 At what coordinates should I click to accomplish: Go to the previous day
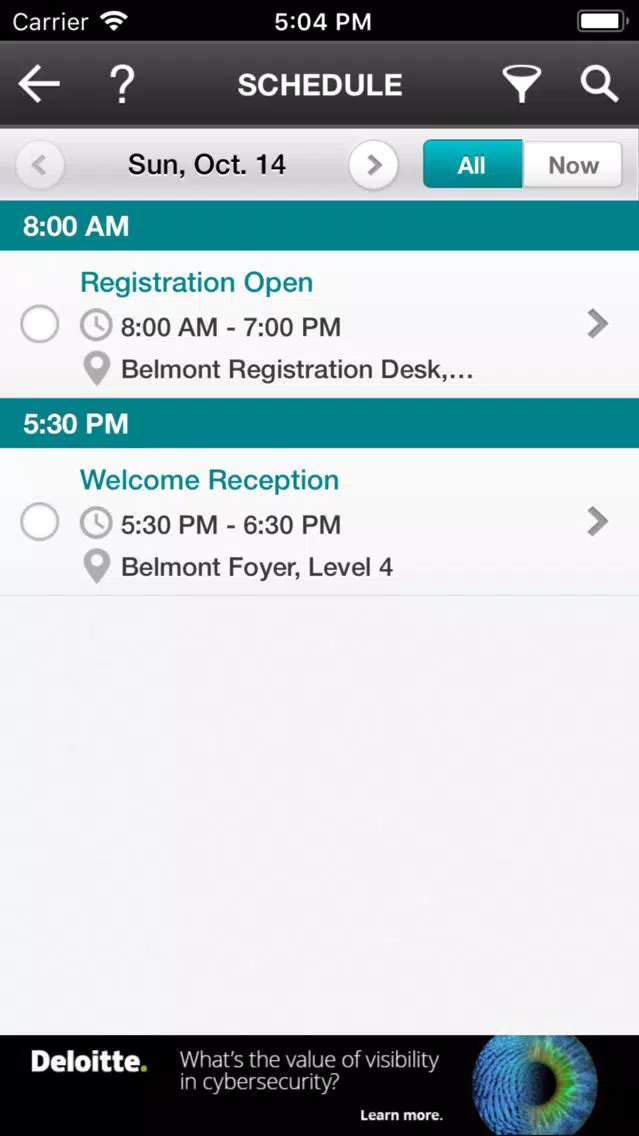coord(39,165)
